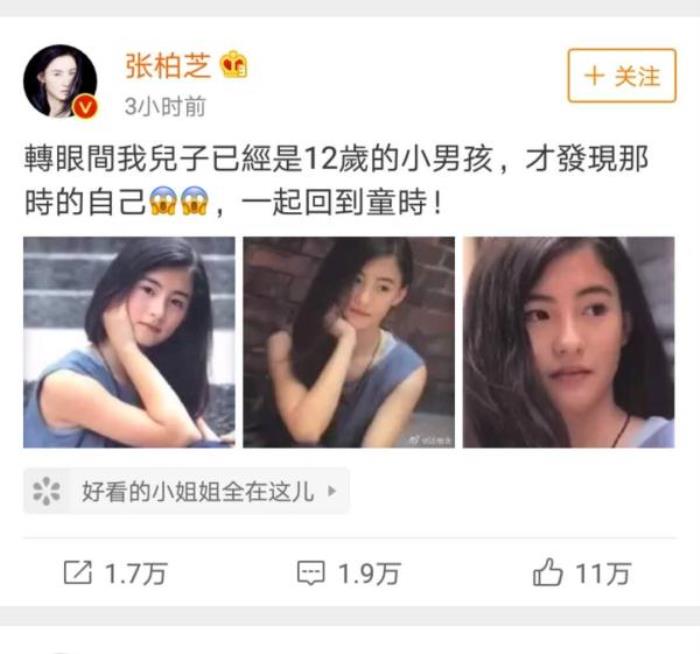Repost this post with 1.7万 shares
This screenshot has width=700, height=654.
[x=115, y=573]
